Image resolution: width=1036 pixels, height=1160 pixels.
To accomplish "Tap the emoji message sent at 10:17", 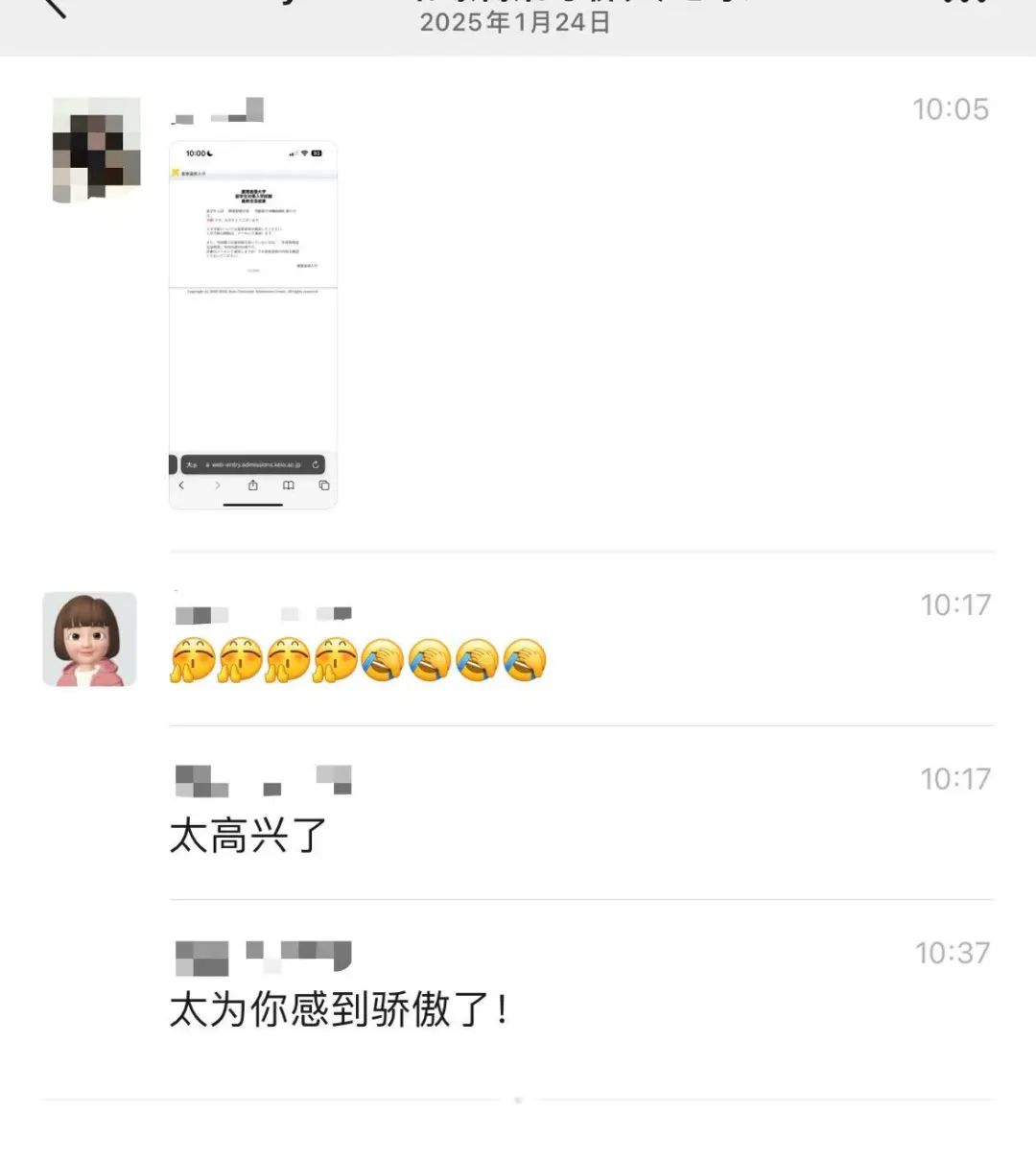I will 358,661.
